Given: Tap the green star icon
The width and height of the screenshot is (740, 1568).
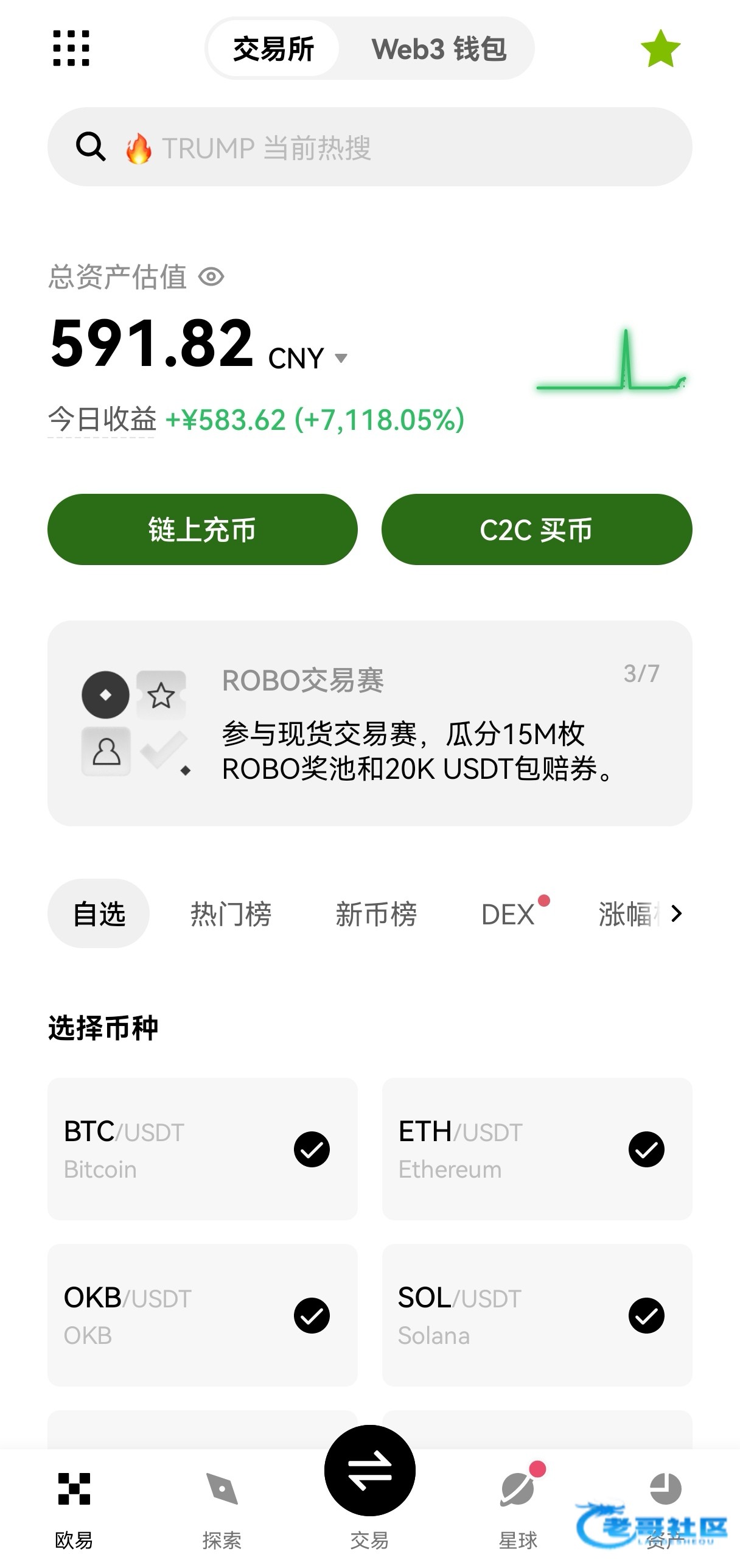Looking at the screenshot, I should coord(660,49).
